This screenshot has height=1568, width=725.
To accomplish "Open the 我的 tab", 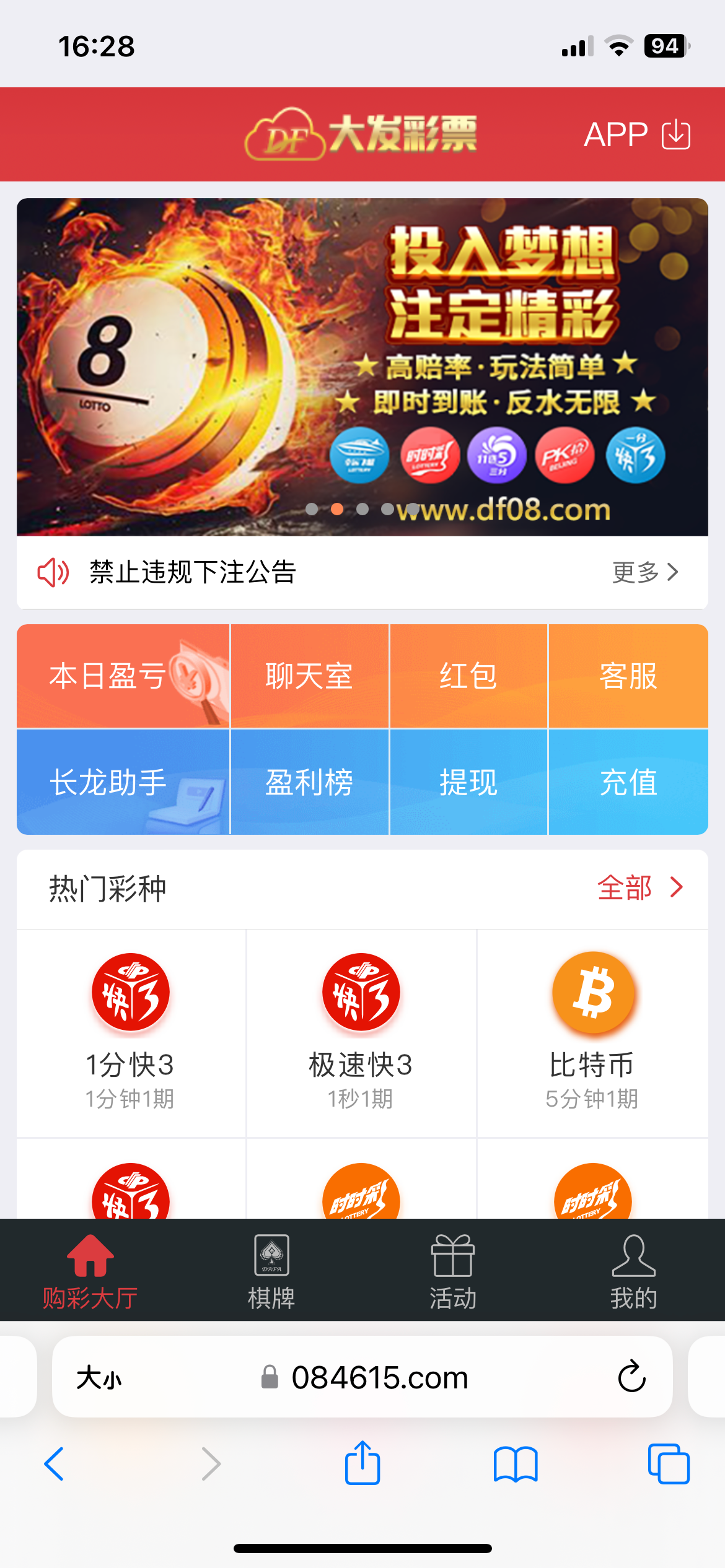I will [x=633, y=1271].
